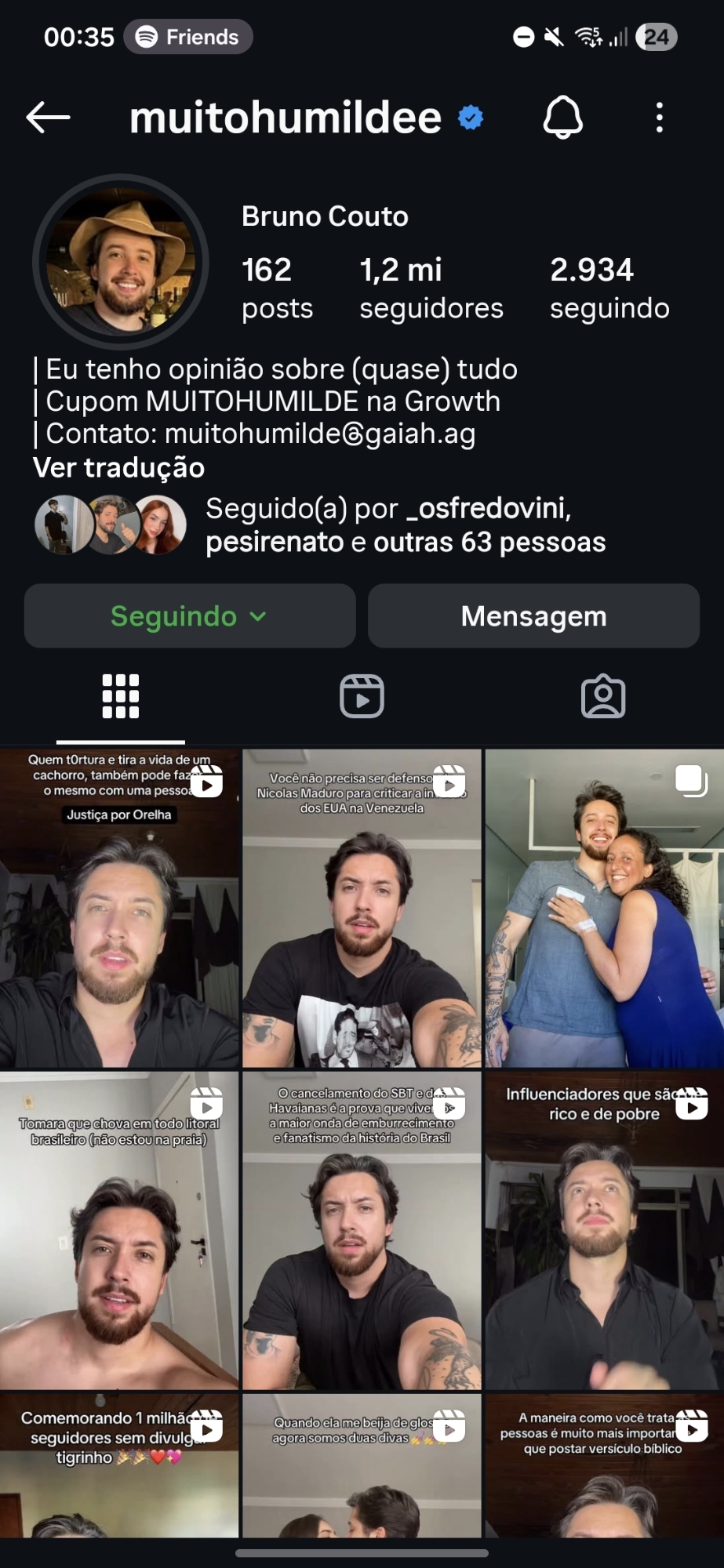Switch to the posts grid tab
Screen dimensions: 724x1568
(x=121, y=696)
